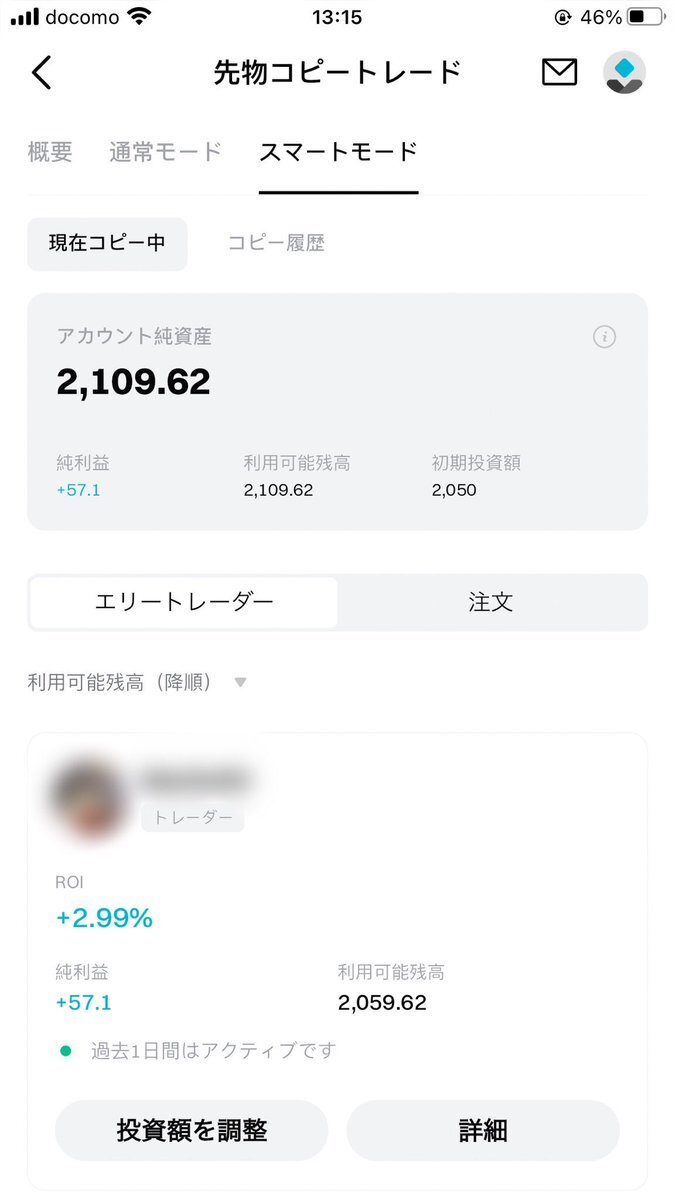Open the mail inbox icon
This screenshot has width=675, height=1200.
[559, 72]
